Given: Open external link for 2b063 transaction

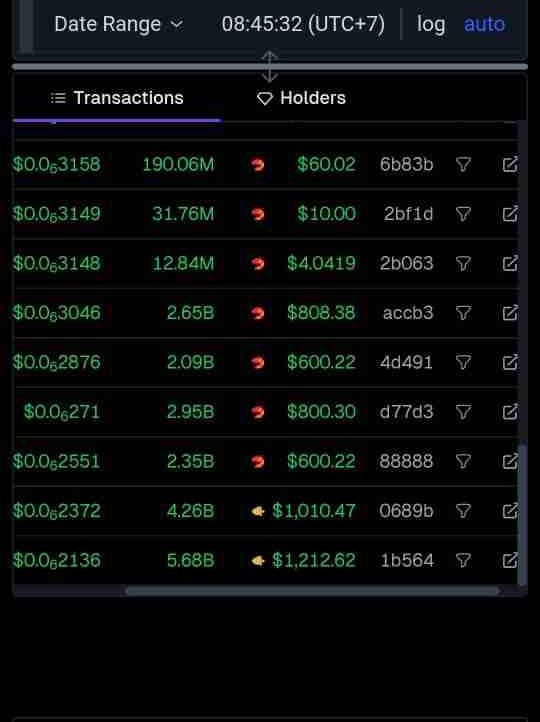Looking at the screenshot, I should pyautogui.click(x=510, y=263).
